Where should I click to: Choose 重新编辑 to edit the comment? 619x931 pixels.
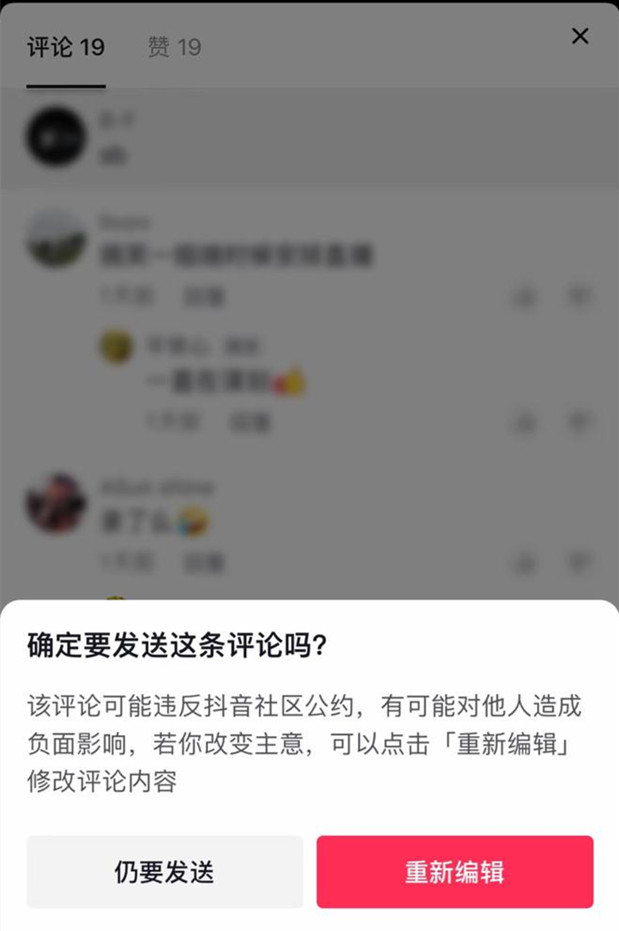coord(455,871)
